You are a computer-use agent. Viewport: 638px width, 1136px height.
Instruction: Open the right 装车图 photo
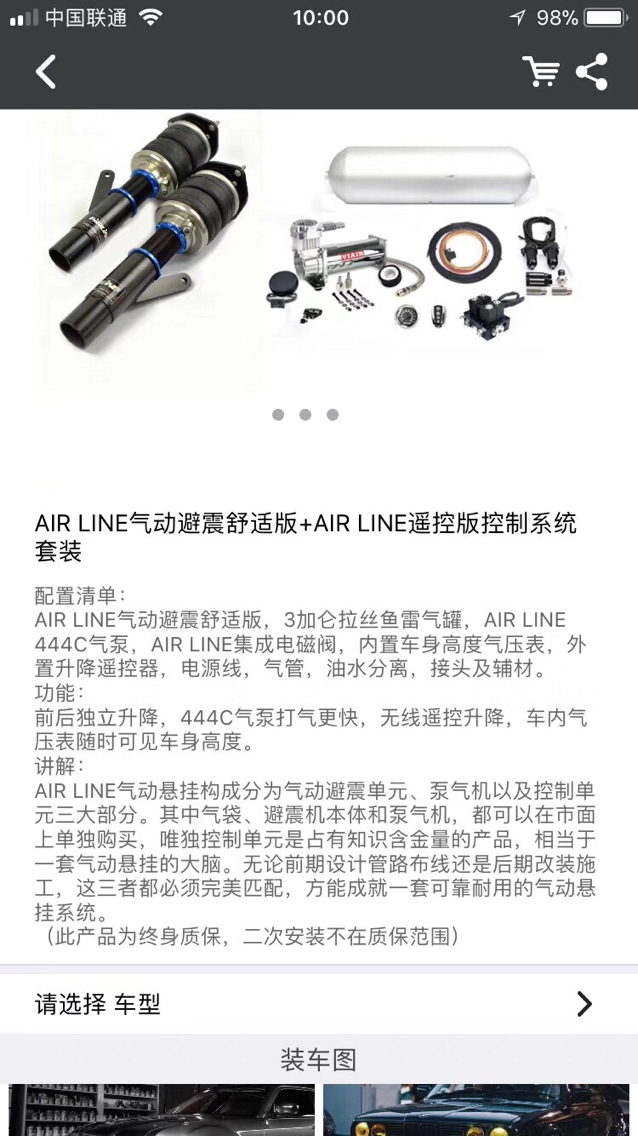click(478, 1110)
